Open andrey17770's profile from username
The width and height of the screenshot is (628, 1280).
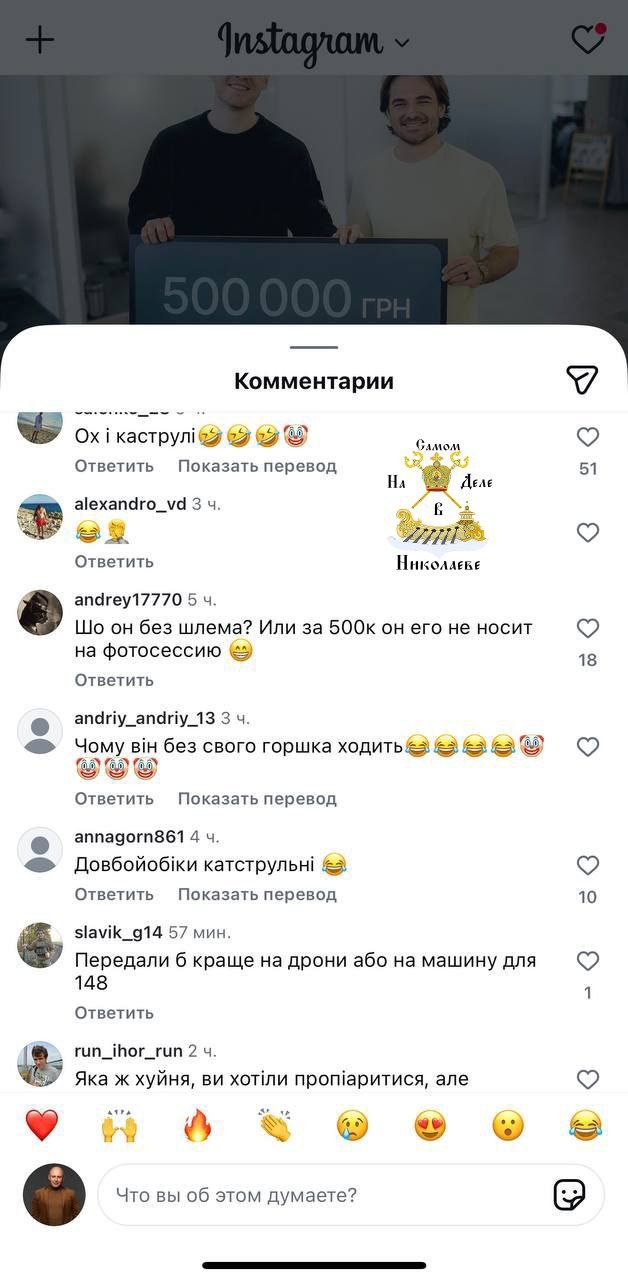tap(128, 600)
